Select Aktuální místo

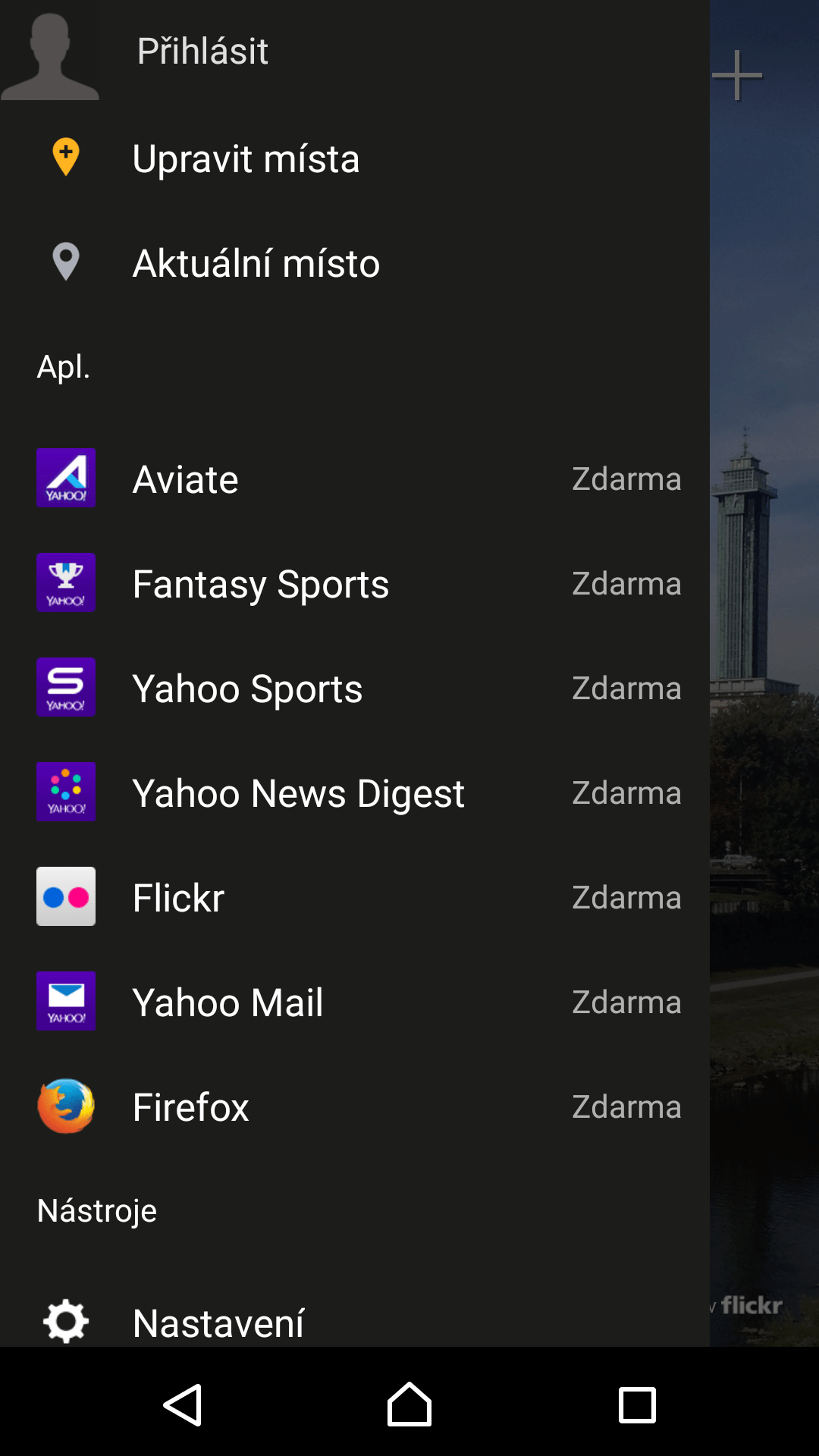pyautogui.click(x=355, y=263)
